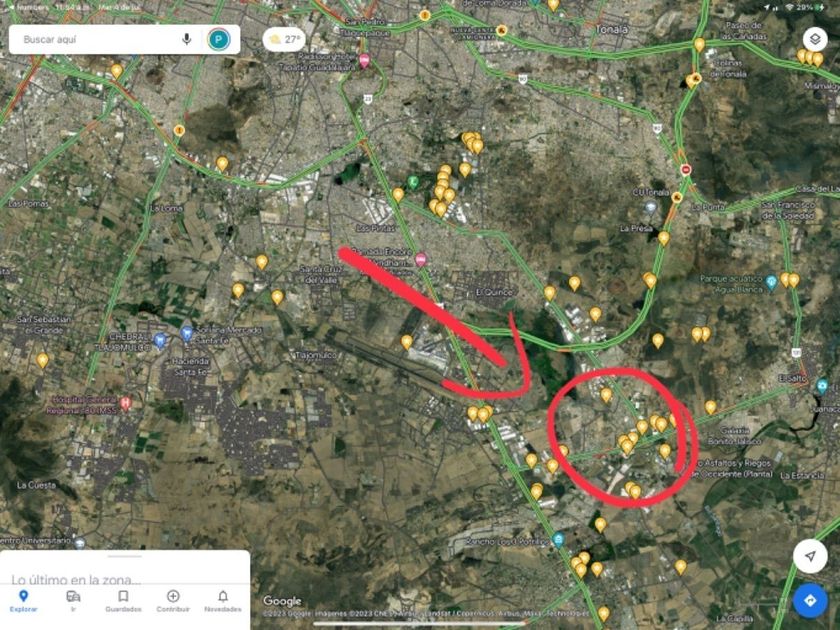The image size is (840, 630).
Task: Center map on my location
Action: point(810,556)
